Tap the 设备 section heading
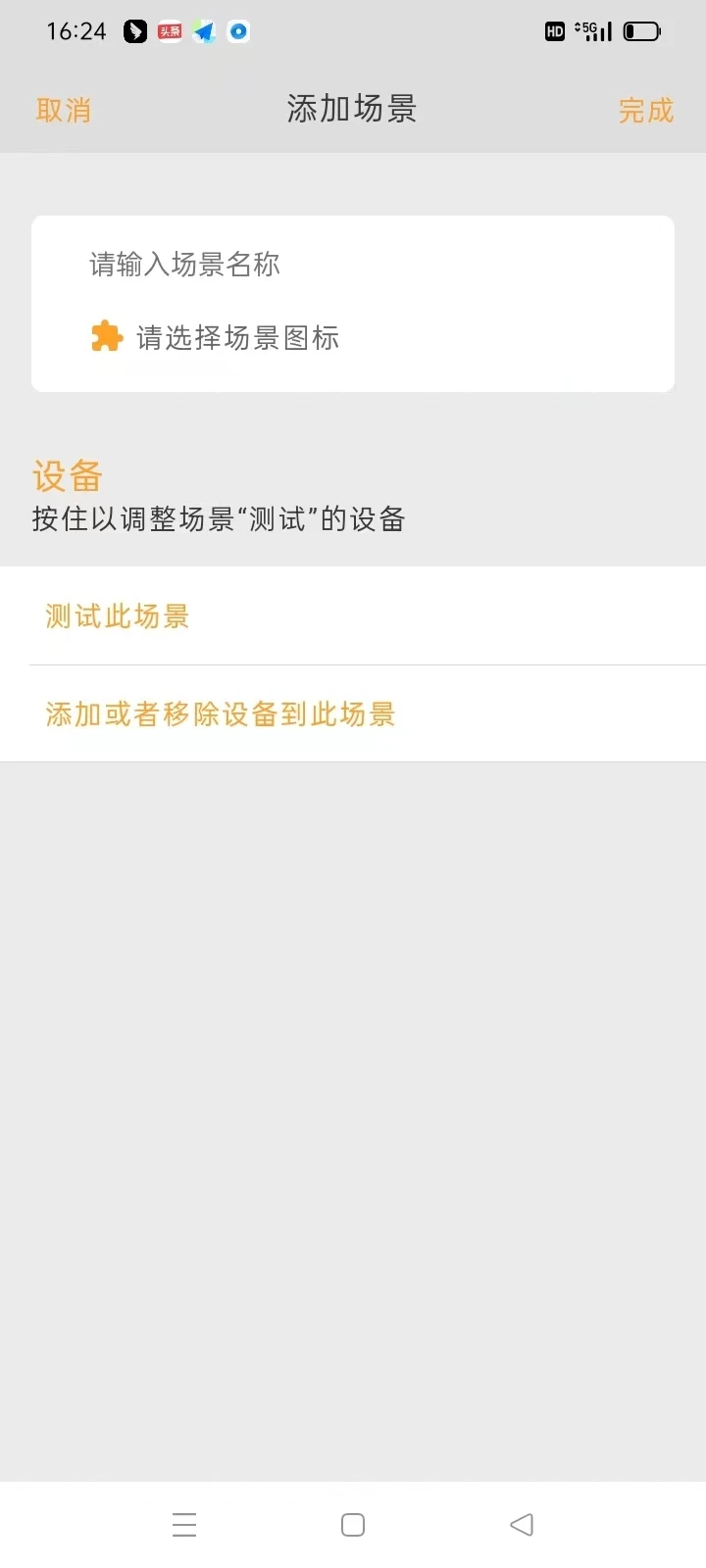The height and width of the screenshot is (1568, 706). click(66, 476)
